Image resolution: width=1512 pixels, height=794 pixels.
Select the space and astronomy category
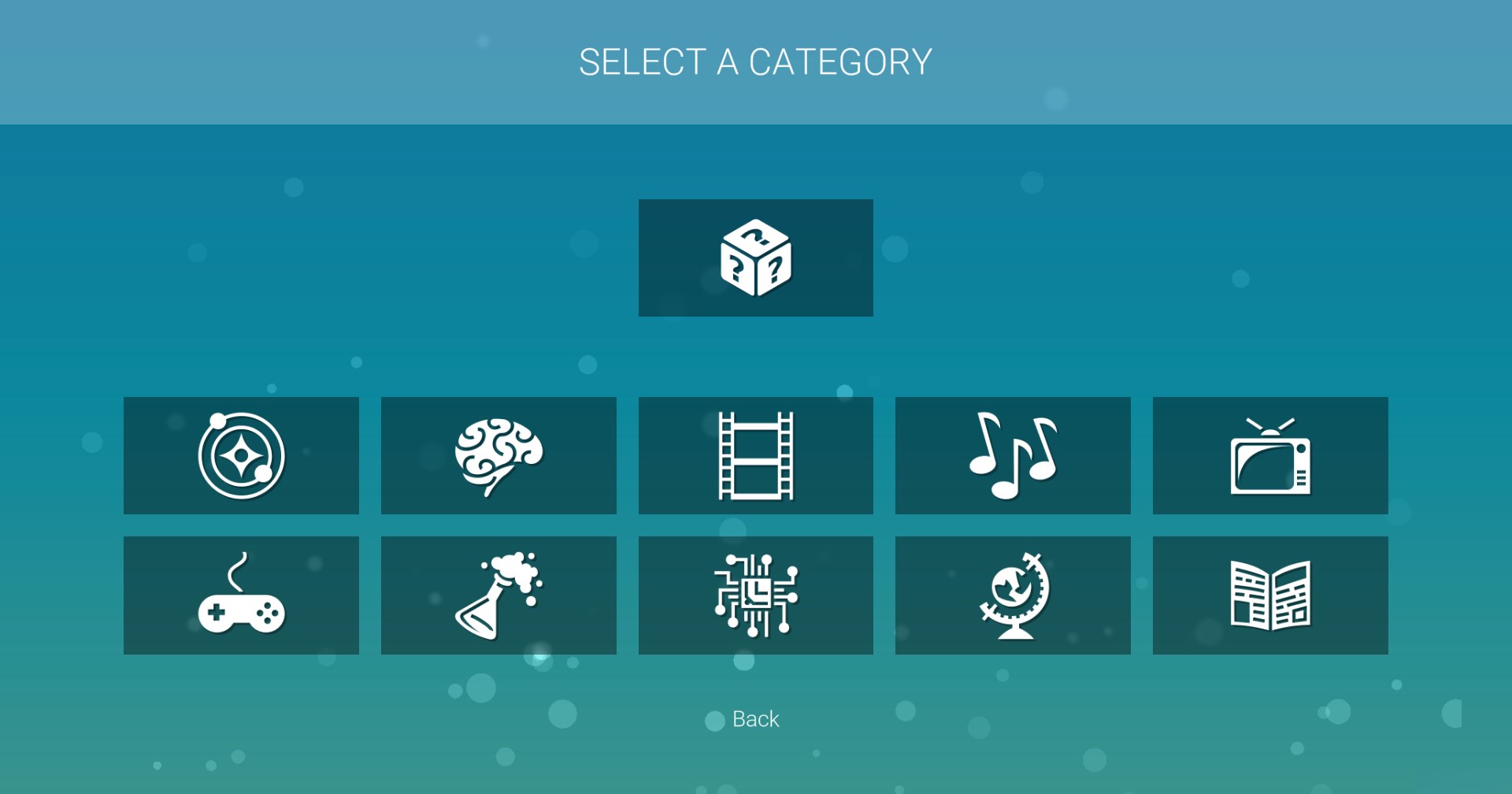(241, 455)
